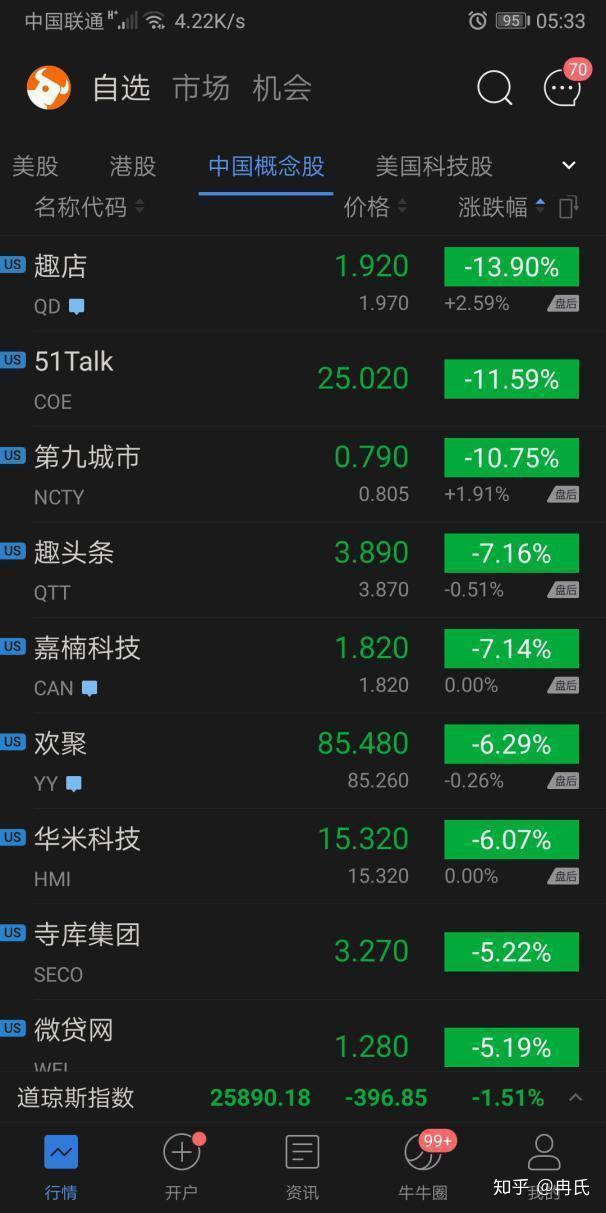
Task: Go to the 开户 bottom tab
Action: [x=182, y=1166]
